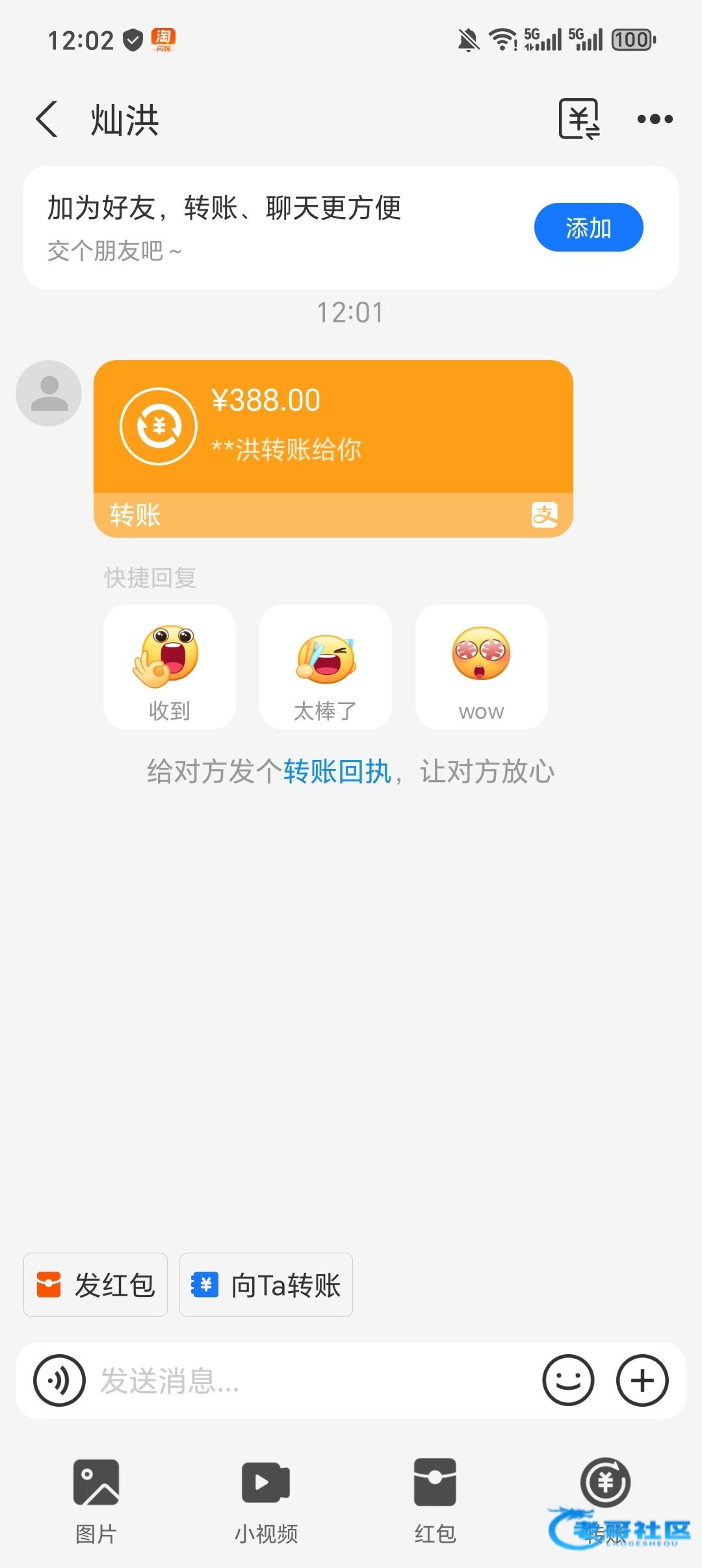Toggle the plus attachment panel

coord(642,1380)
